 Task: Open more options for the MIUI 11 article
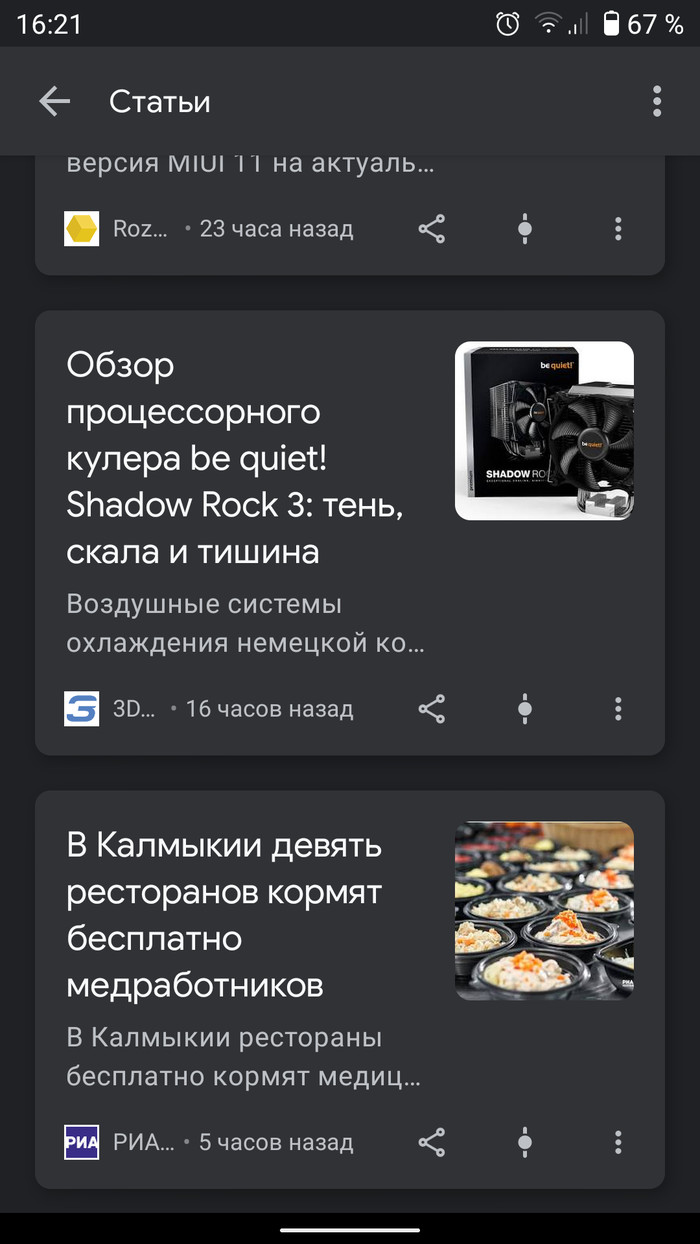pyautogui.click(x=618, y=229)
